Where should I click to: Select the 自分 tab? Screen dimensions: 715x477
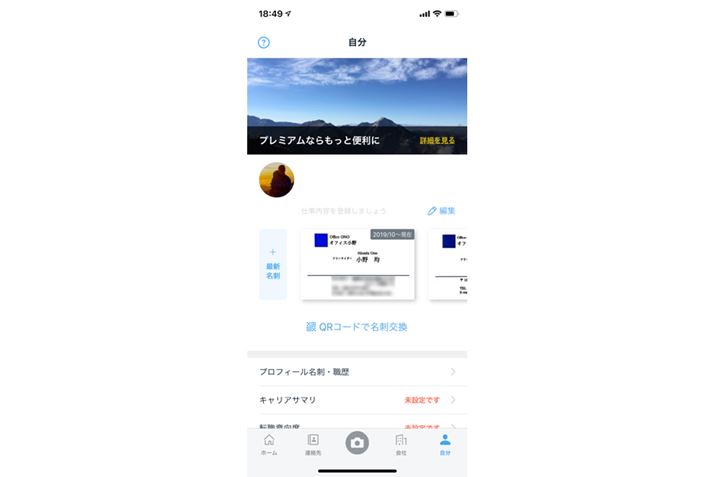(x=445, y=445)
